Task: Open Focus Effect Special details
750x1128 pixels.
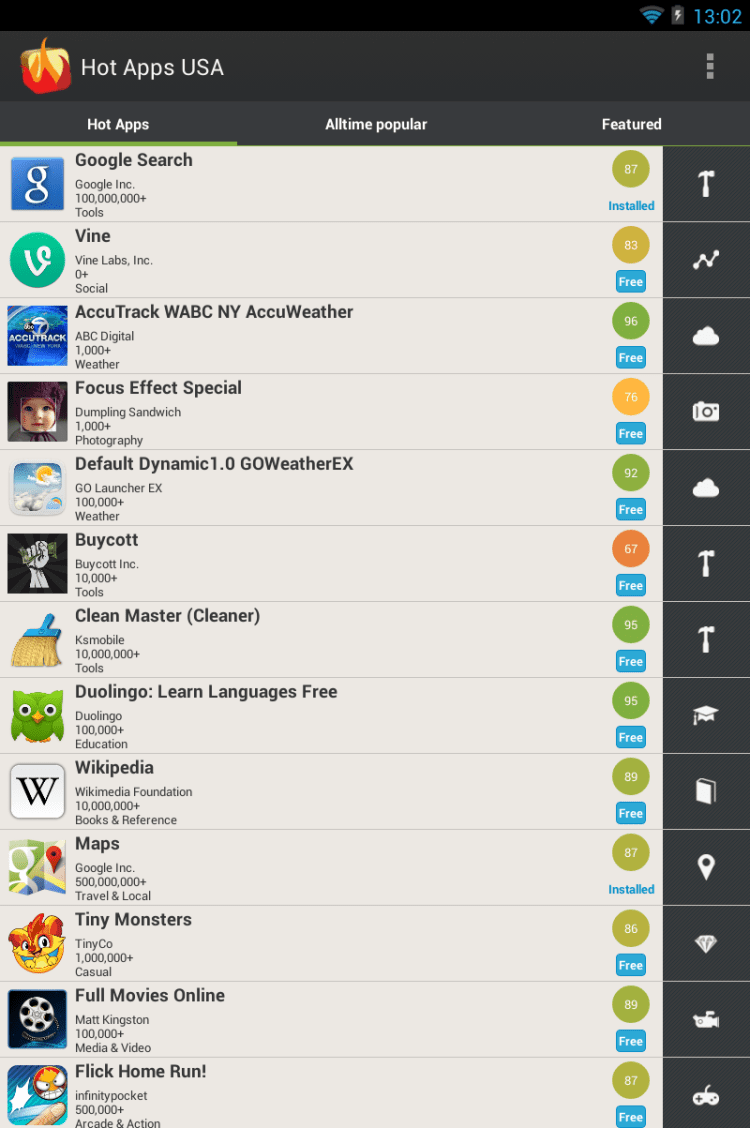Action: [x=300, y=412]
